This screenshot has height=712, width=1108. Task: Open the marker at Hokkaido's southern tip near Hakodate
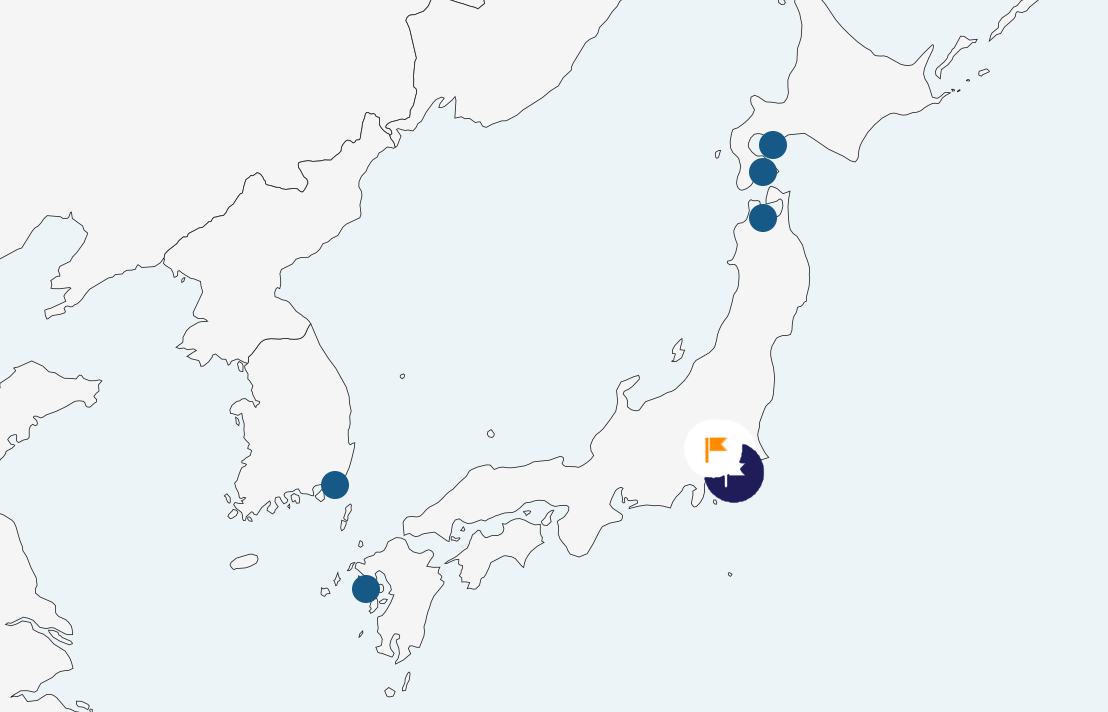[763, 172]
